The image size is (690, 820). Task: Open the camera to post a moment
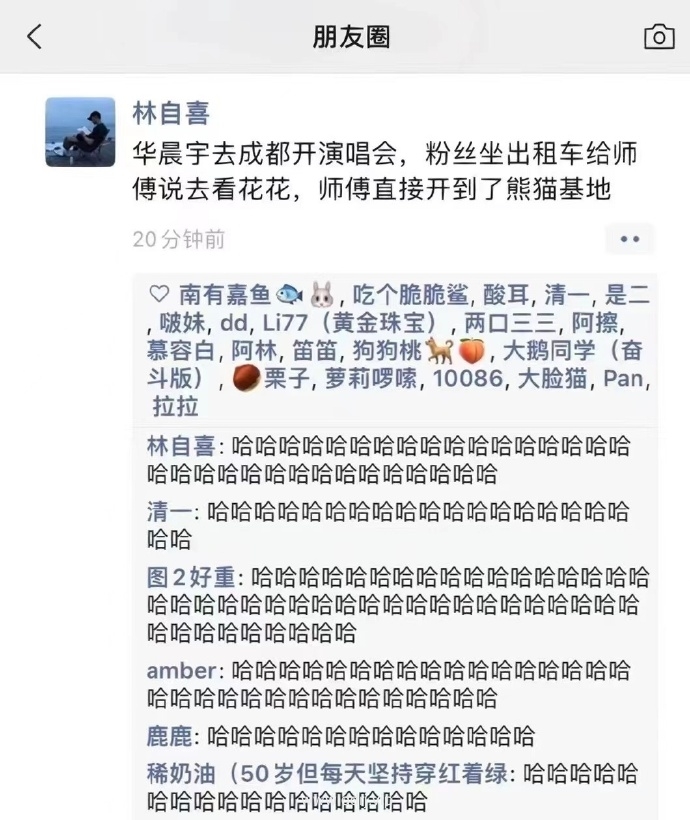coord(658,37)
